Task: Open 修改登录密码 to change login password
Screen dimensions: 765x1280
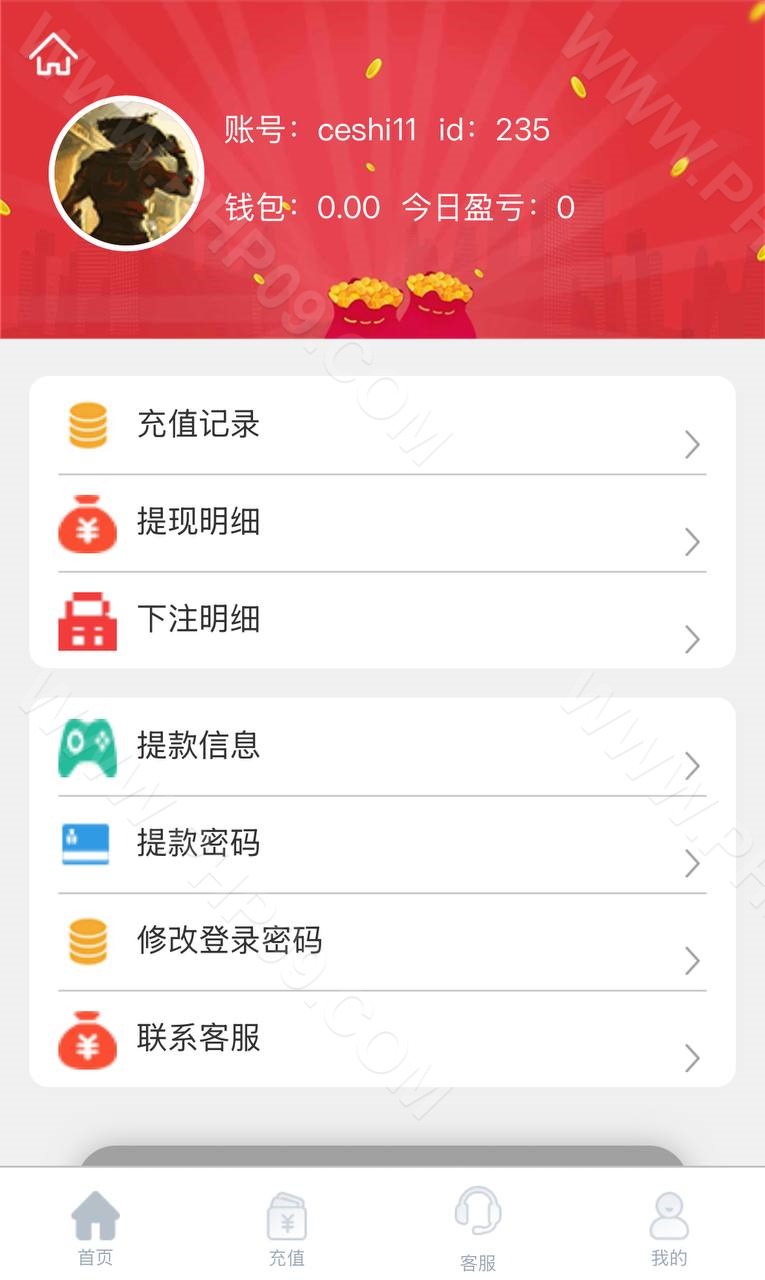Action: click(382, 942)
